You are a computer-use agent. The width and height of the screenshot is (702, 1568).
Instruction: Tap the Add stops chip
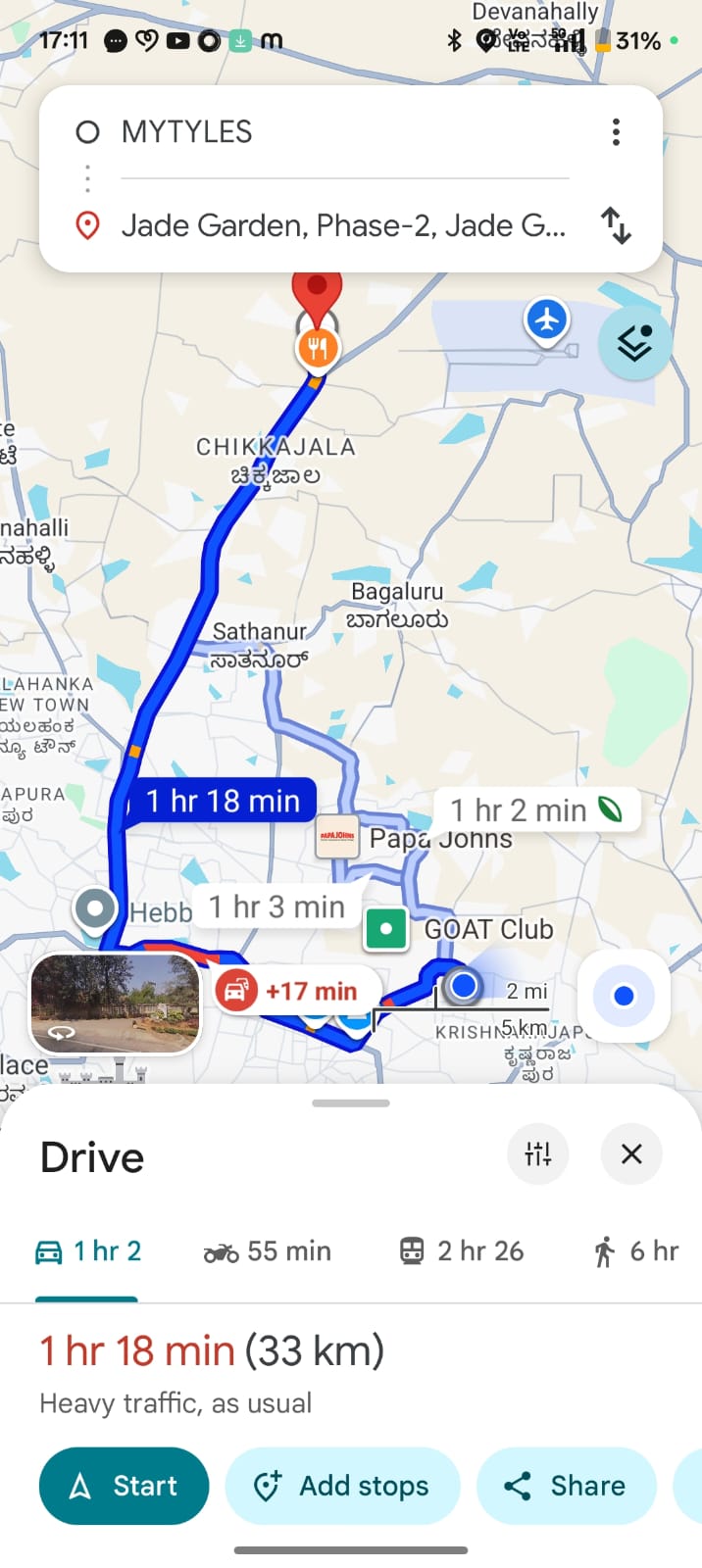[342, 1486]
